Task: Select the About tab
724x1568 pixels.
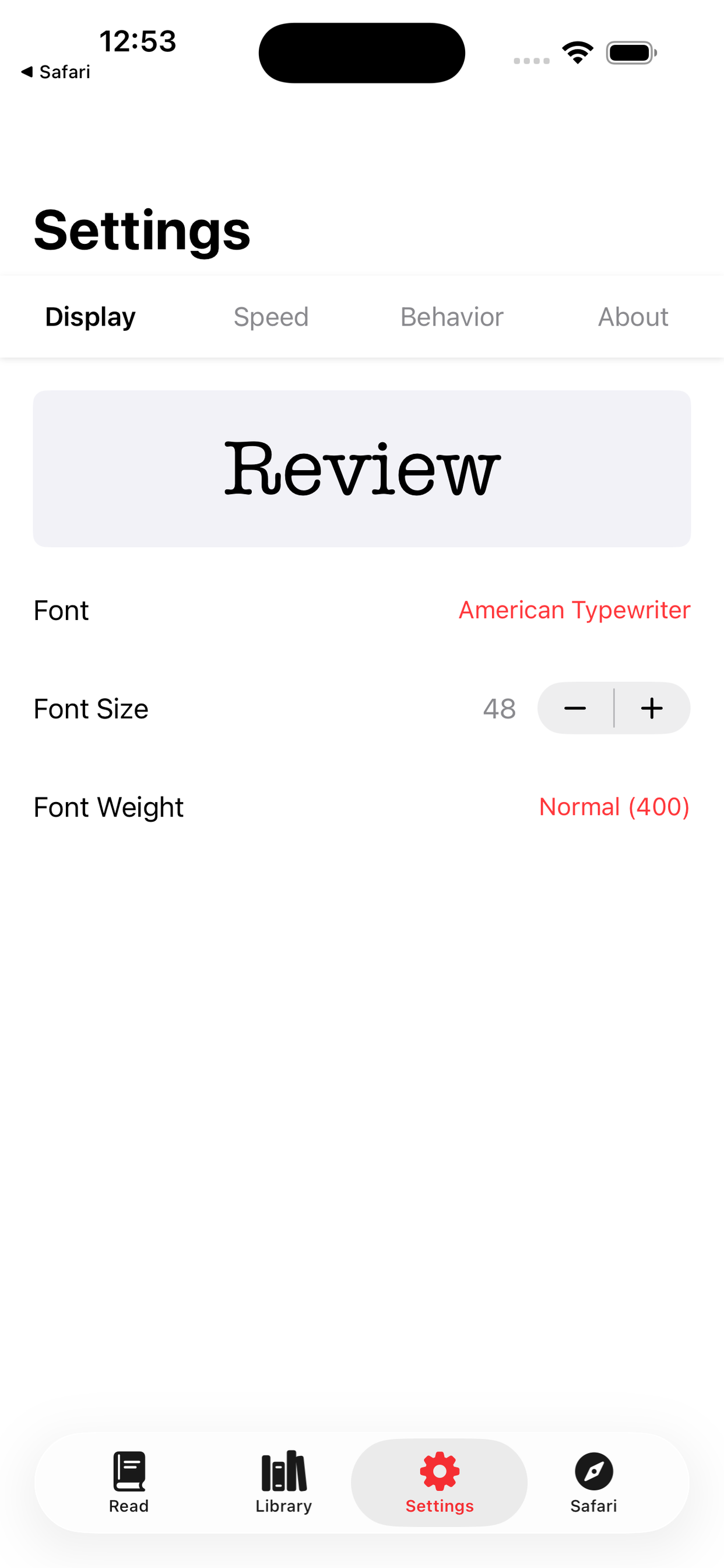Action: coord(633,317)
